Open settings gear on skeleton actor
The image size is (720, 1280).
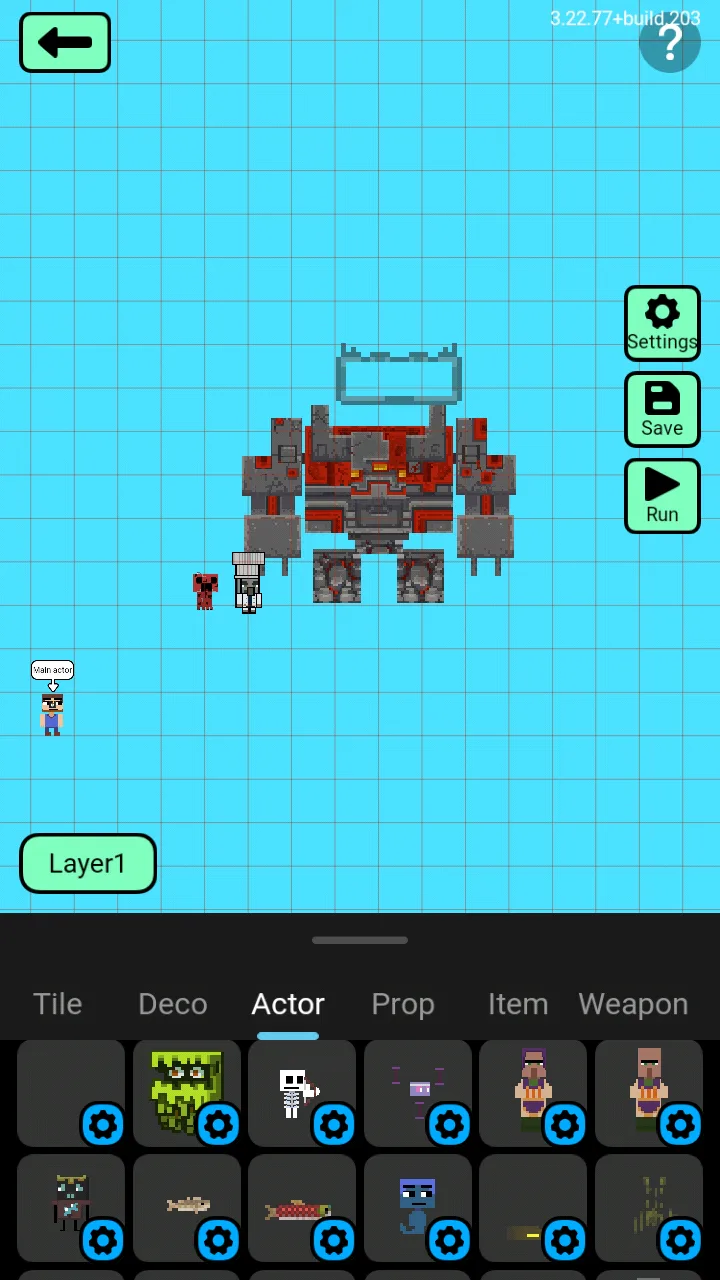pos(333,1124)
